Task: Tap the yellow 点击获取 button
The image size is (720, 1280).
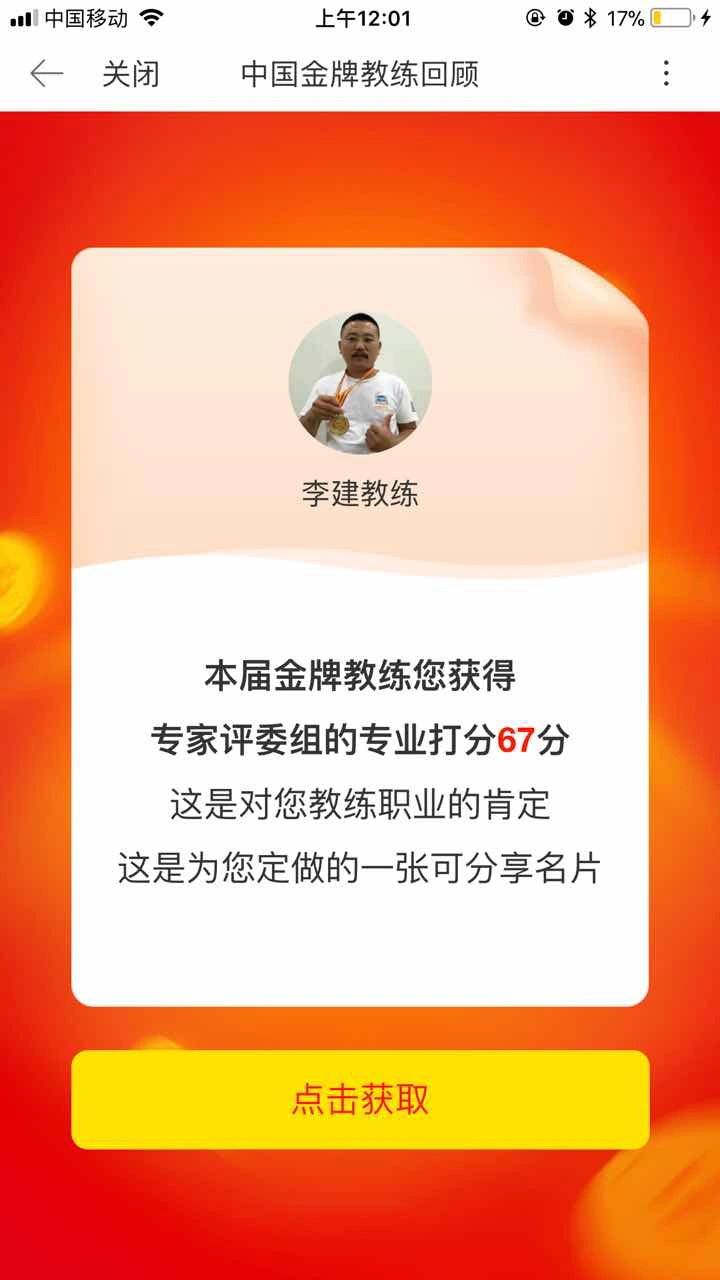Action: (360, 1099)
